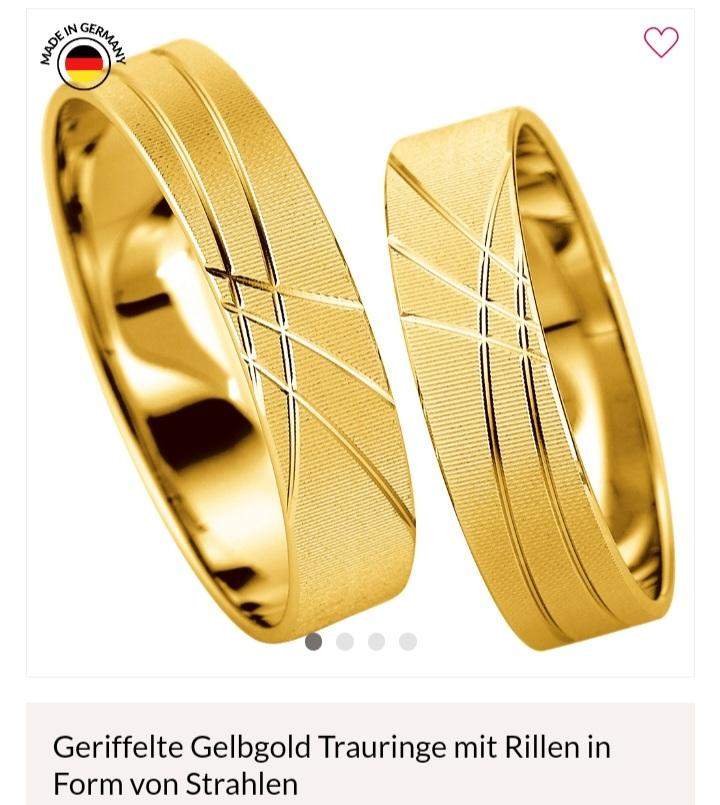Click 'Form von Strahlen' in the title
The image size is (720, 805).
[x=174, y=776]
